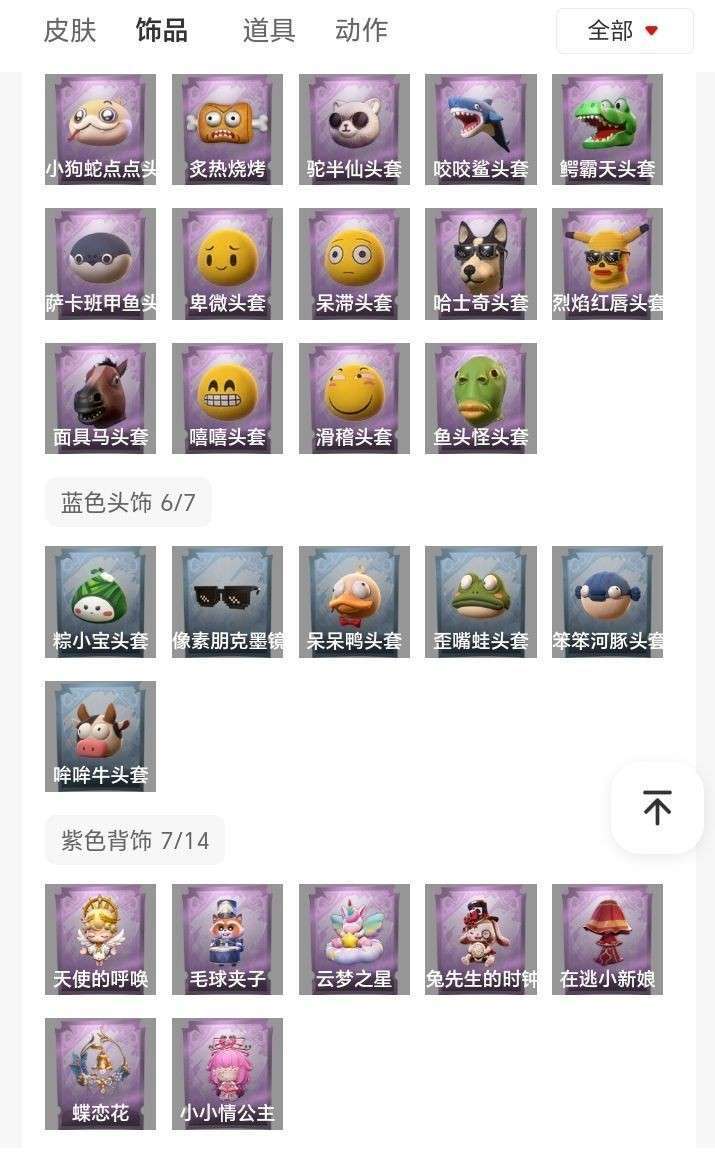Open the 咬咬鲨头套 item
The height and width of the screenshot is (1154, 715).
point(481,130)
